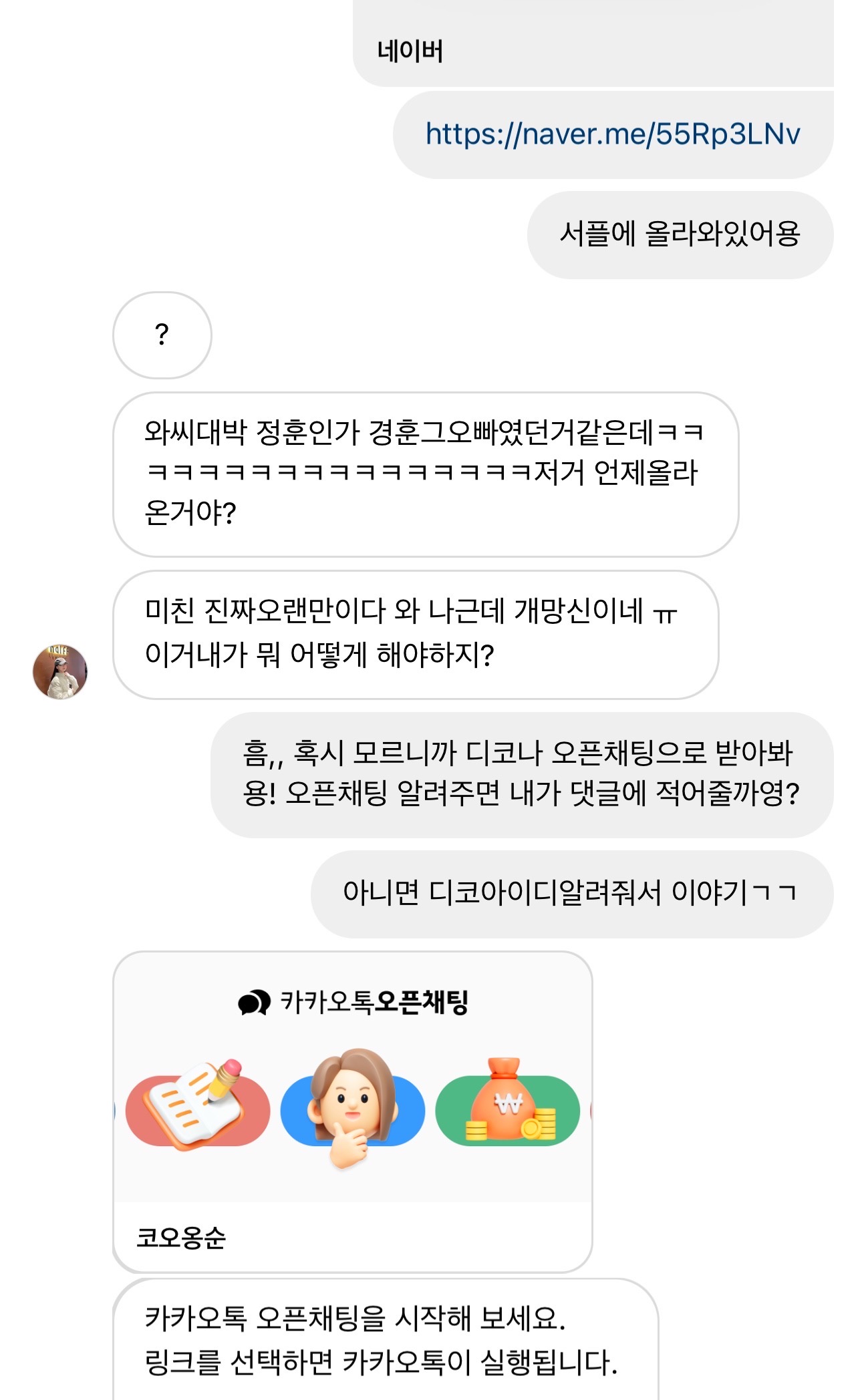Open the naver.me/55Rp3LNv link
Screen dimensions: 858x1400
click(x=612, y=134)
